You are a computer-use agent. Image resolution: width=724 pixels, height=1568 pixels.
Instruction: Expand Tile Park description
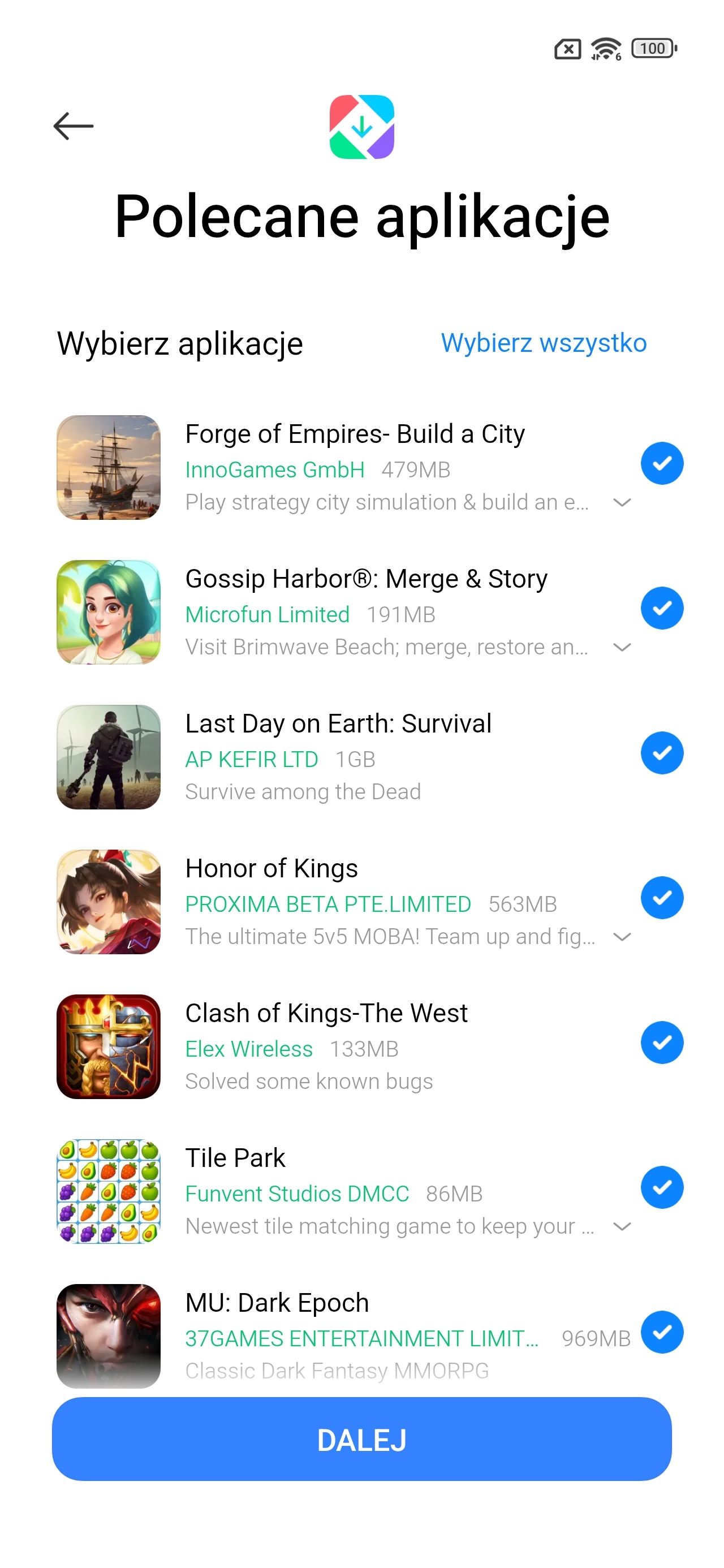[x=622, y=1227]
